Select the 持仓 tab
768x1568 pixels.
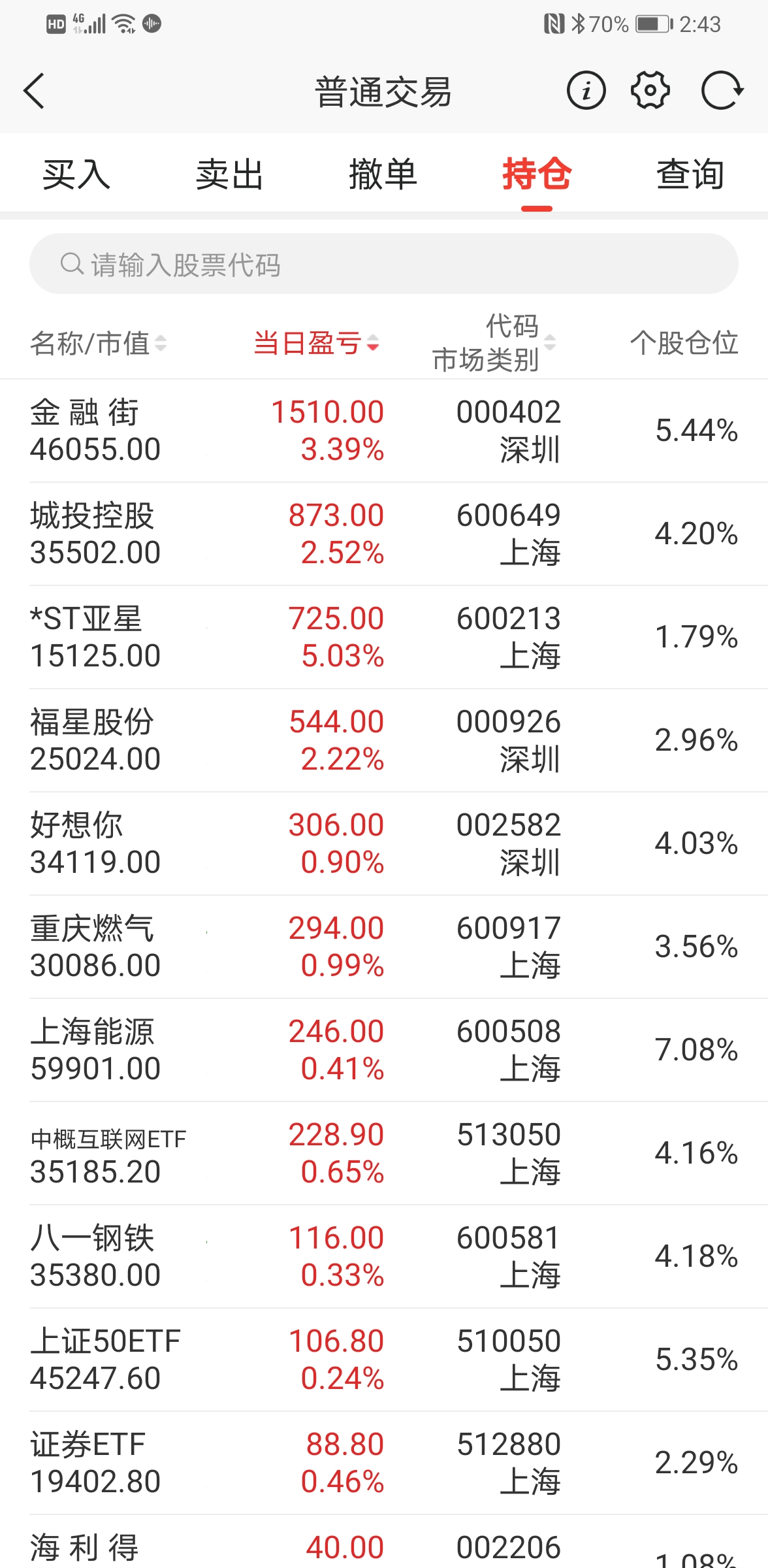point(537,174)
